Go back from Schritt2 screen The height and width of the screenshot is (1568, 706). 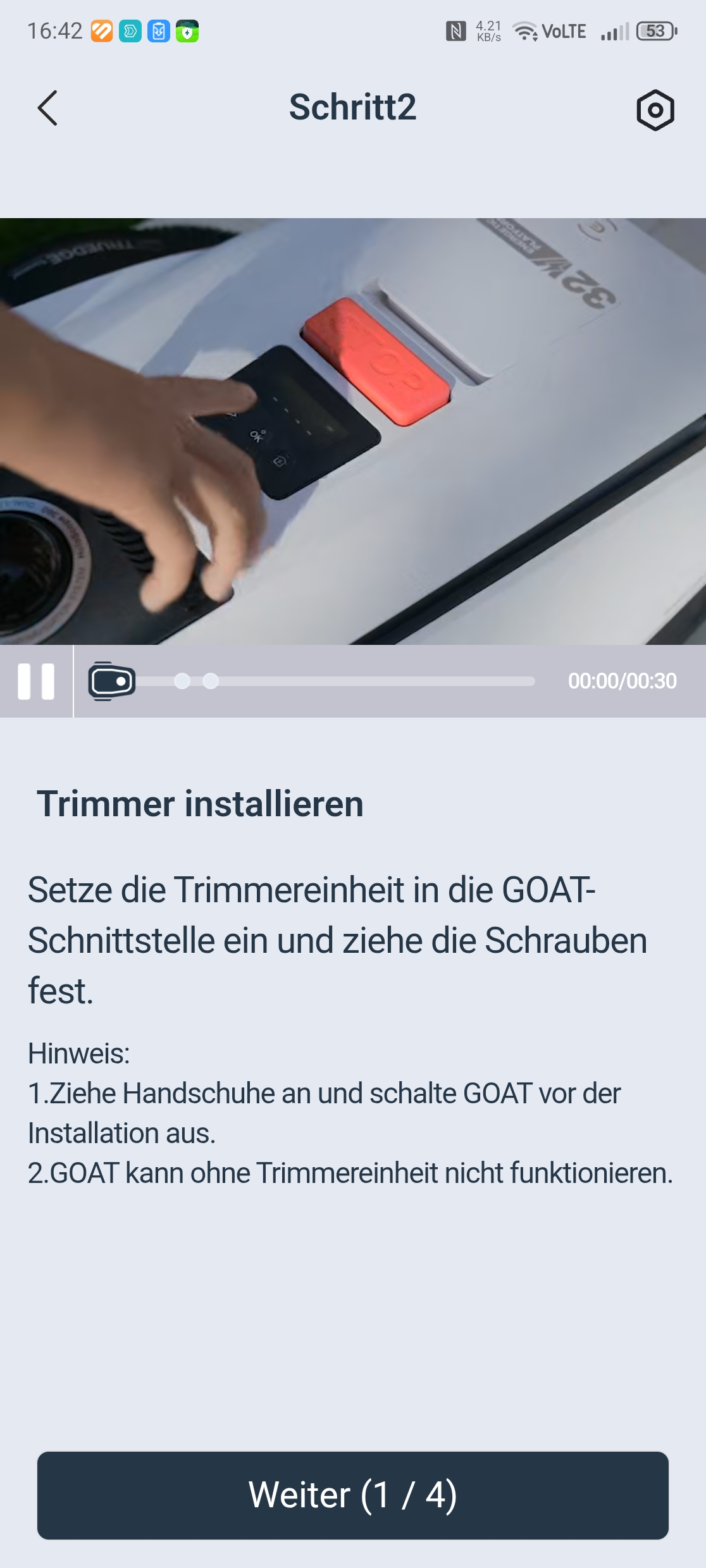47,108
